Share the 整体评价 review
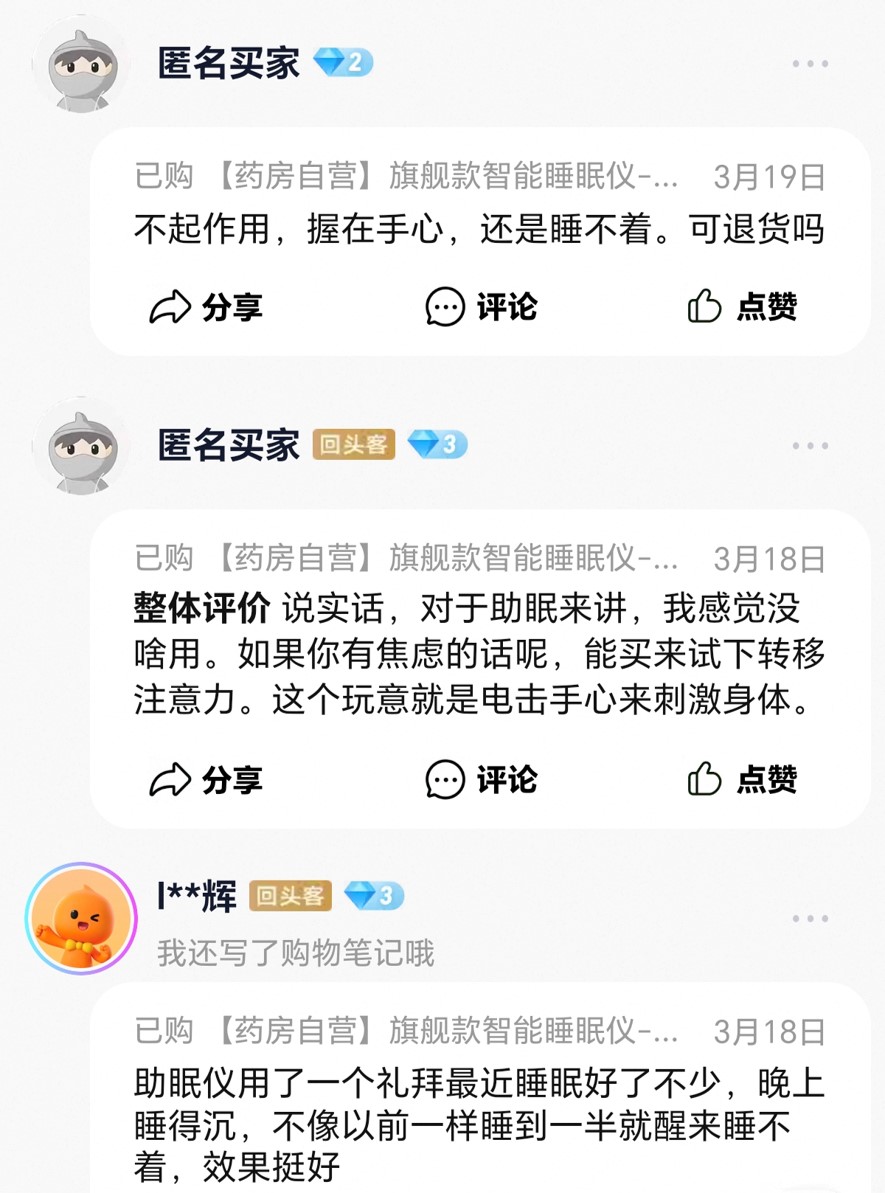Image resolution: width=885 pixels, height=1193 pixels. pyautogui.click(x=205, y=779)
